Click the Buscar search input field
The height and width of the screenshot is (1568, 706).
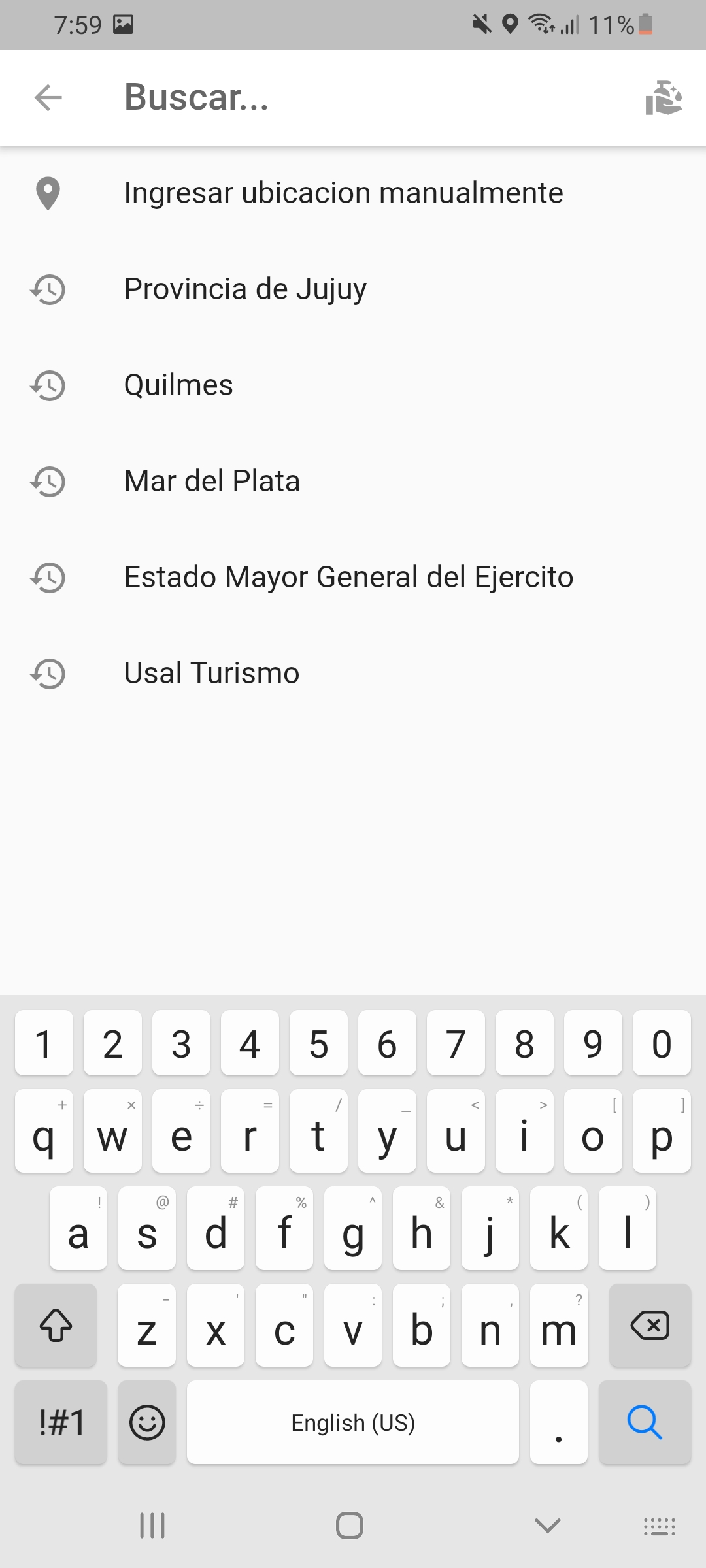pyautogui.click(x=261, y=98)
